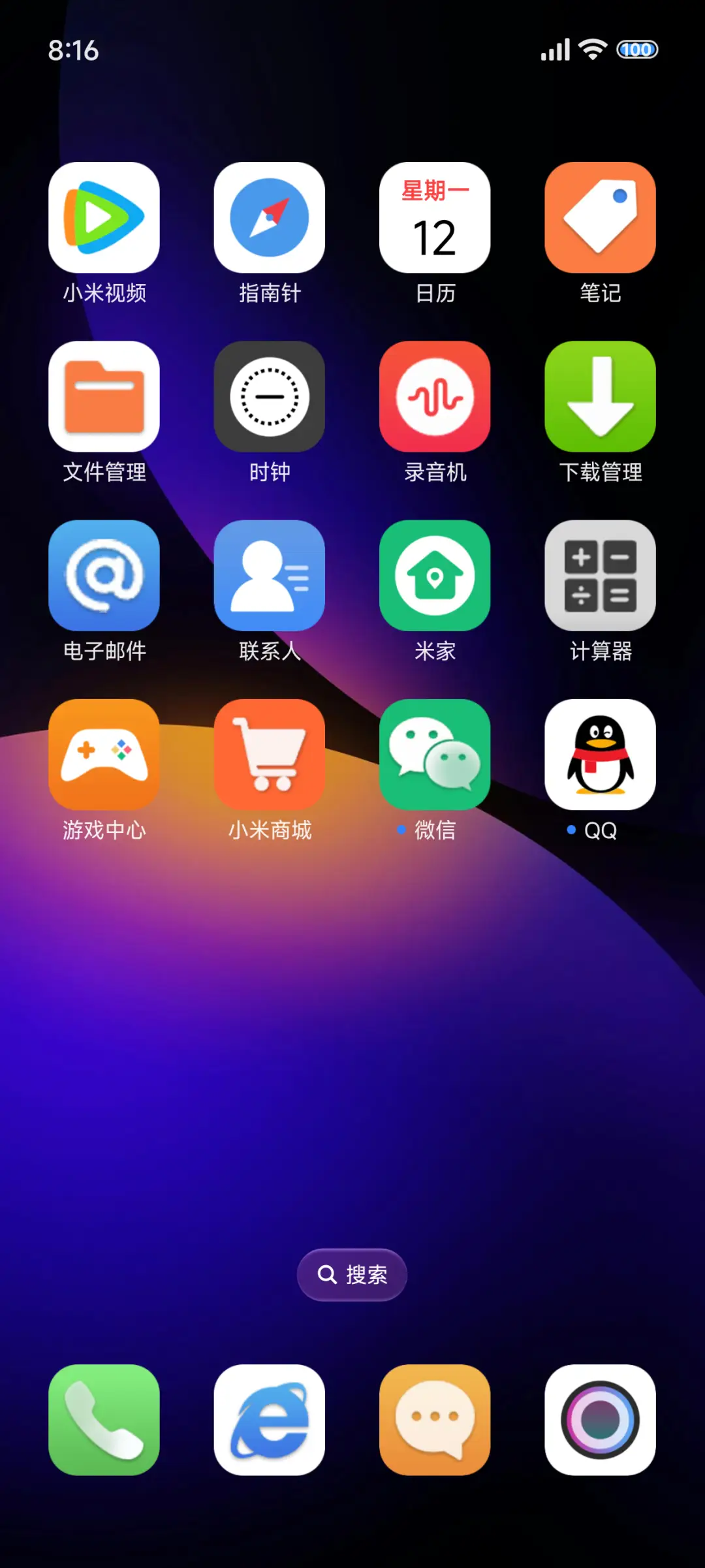Screen dimensions: 705x1568
Task: Launch the 游戏中心 game center
Action: (104, 755)
